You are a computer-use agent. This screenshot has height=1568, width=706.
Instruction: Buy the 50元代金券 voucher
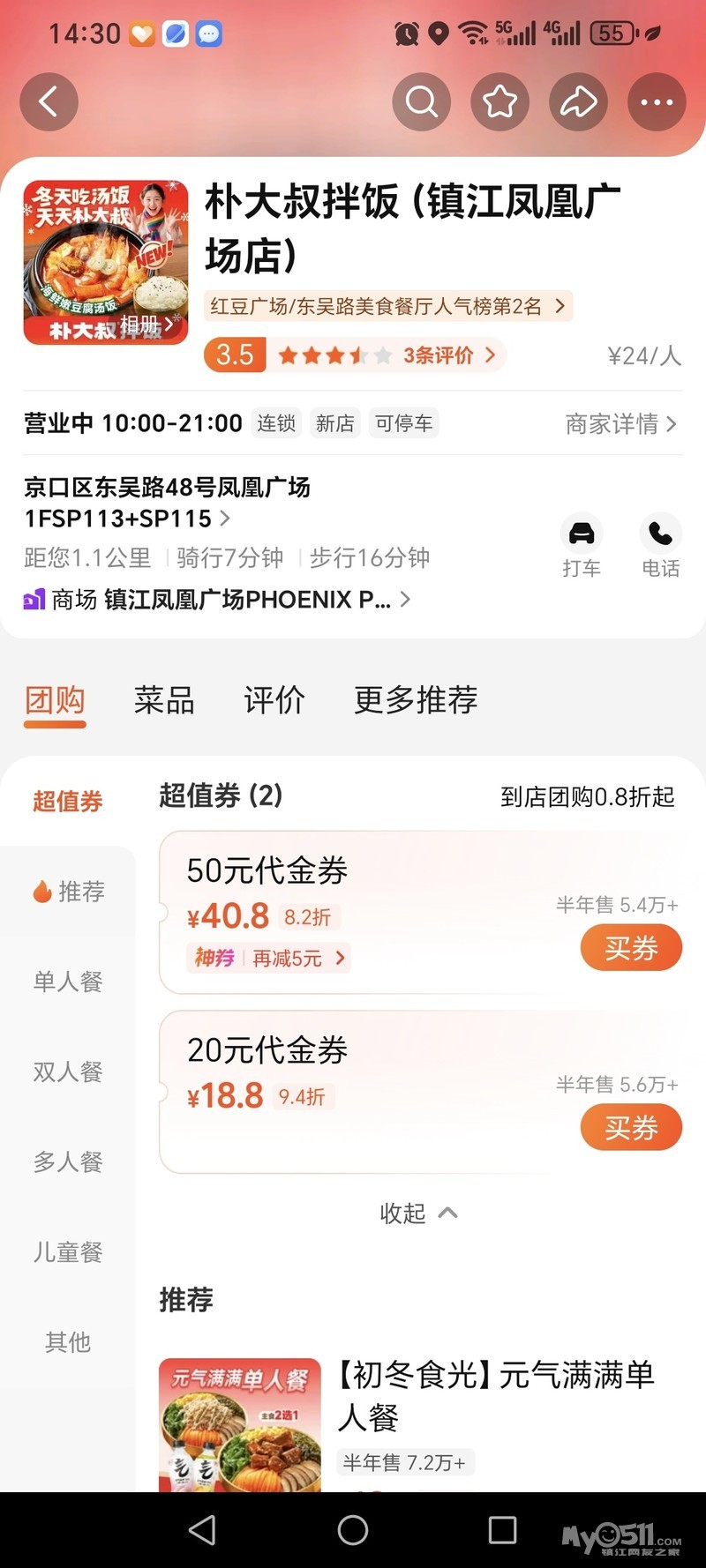click(630, 948)
